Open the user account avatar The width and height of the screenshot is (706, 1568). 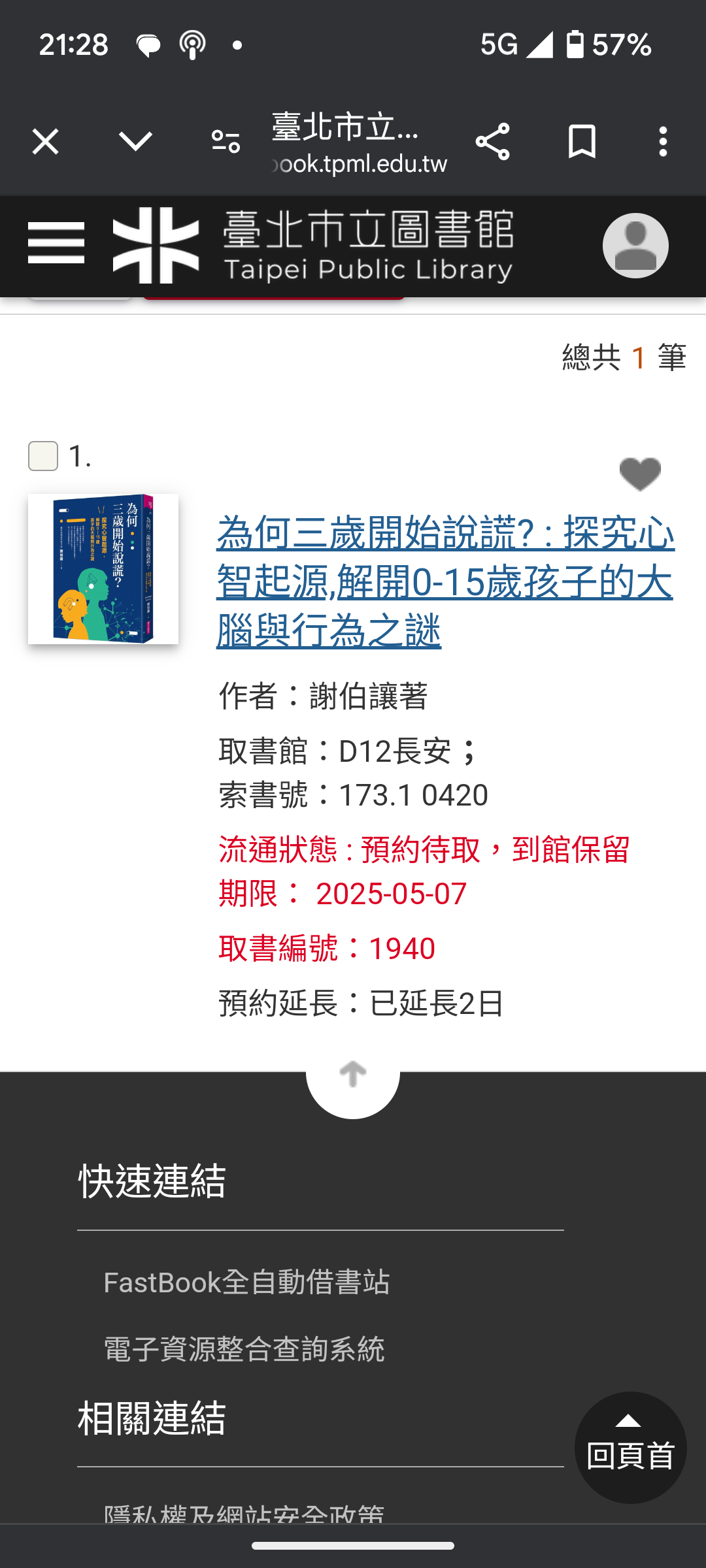635,246
